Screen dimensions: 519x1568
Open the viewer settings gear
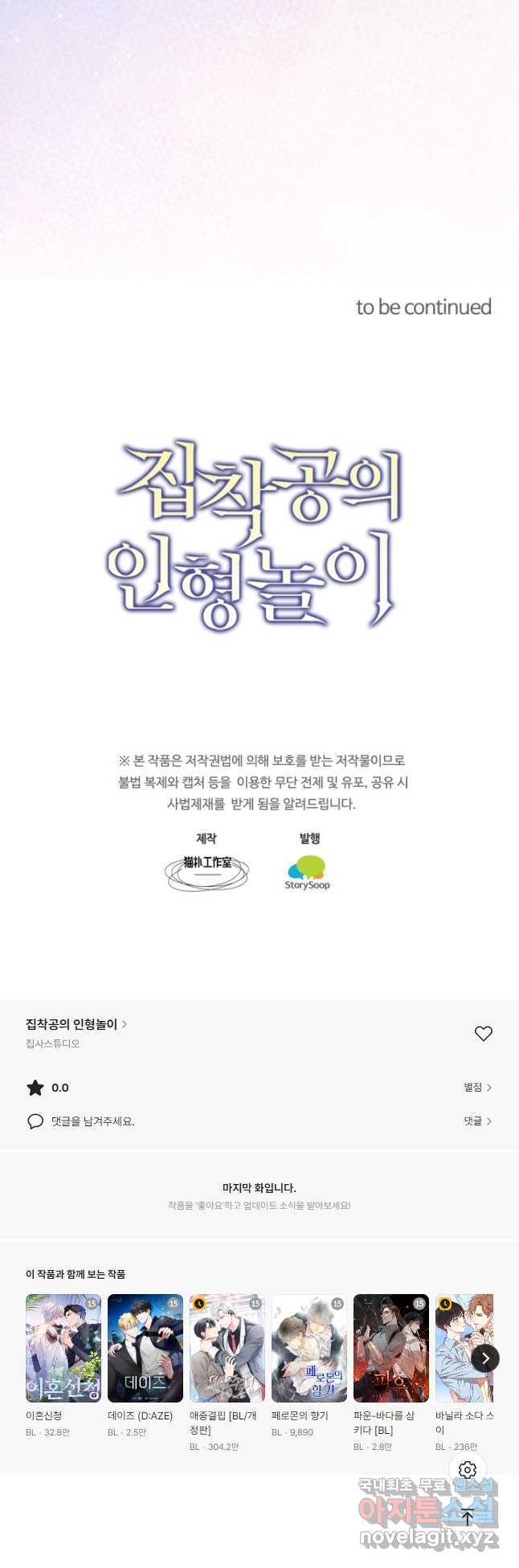point(468,1470)
